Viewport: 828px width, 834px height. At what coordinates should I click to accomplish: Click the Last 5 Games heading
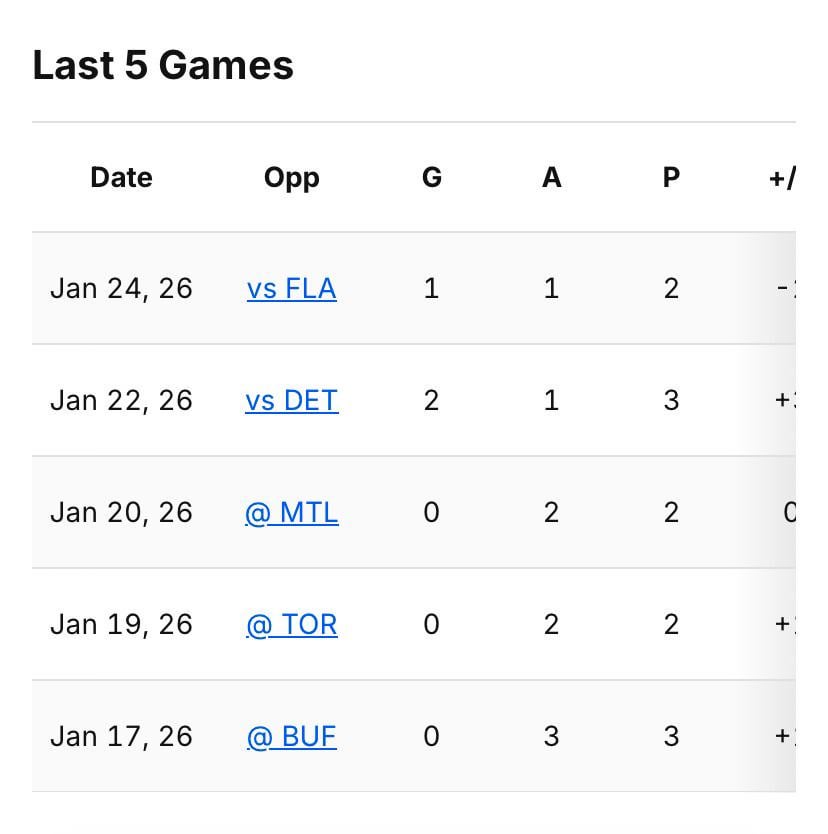point(163,64)
